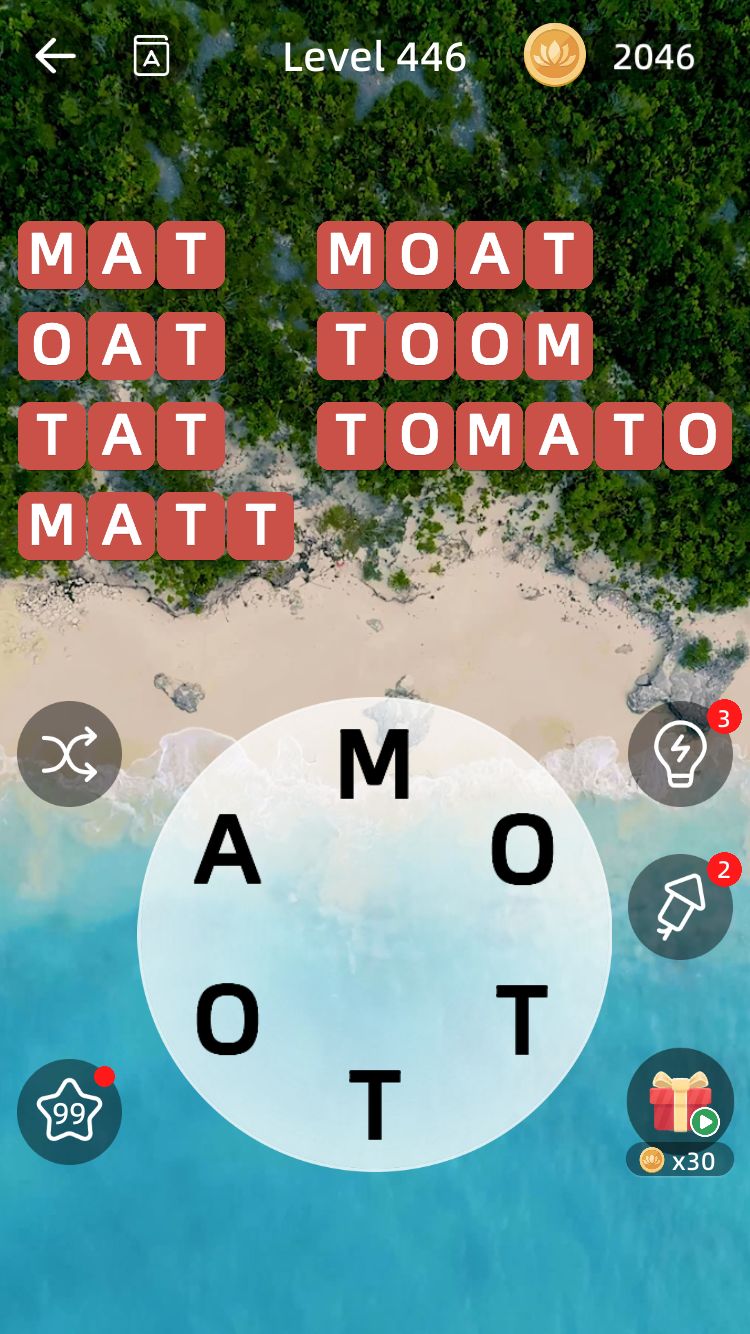The image size is (750, 1334).
Task: Open the coin balance showing 2046
Action: click(610, 56)
